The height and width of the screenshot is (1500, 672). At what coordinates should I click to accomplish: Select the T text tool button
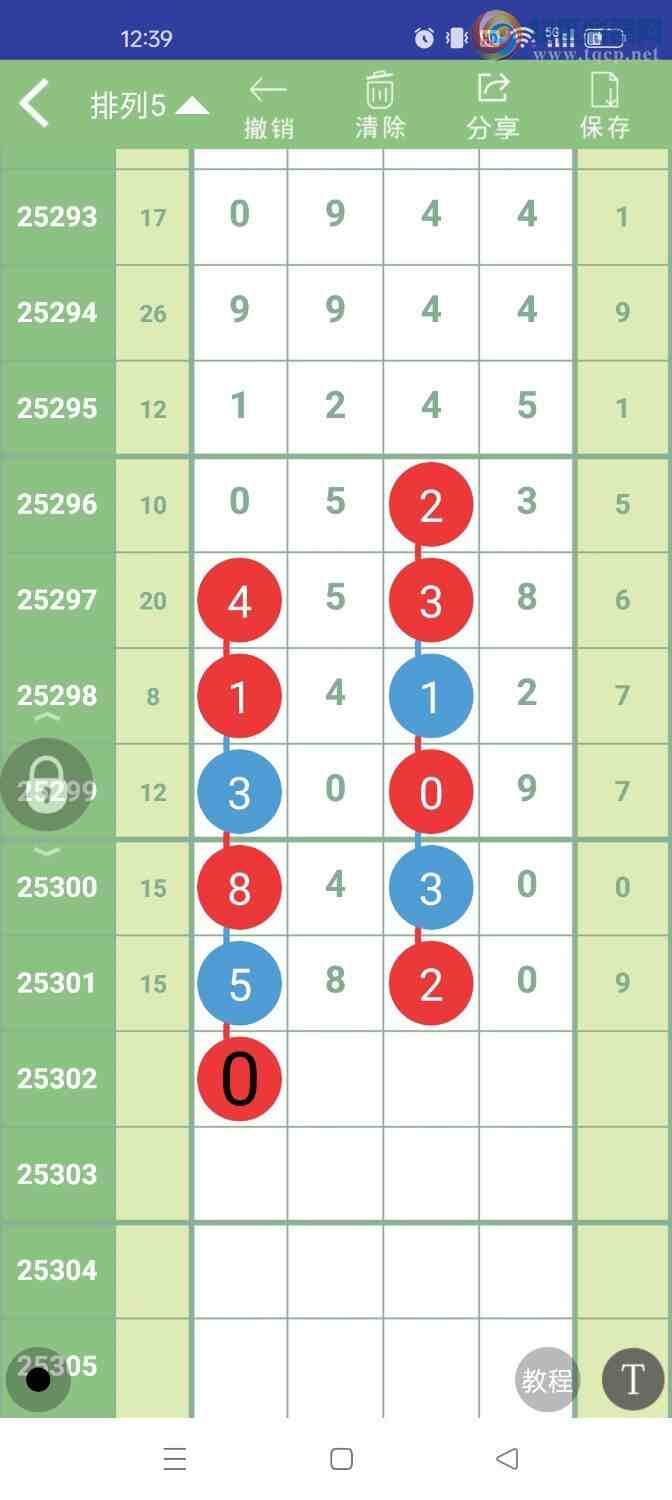click(632, 1380)
